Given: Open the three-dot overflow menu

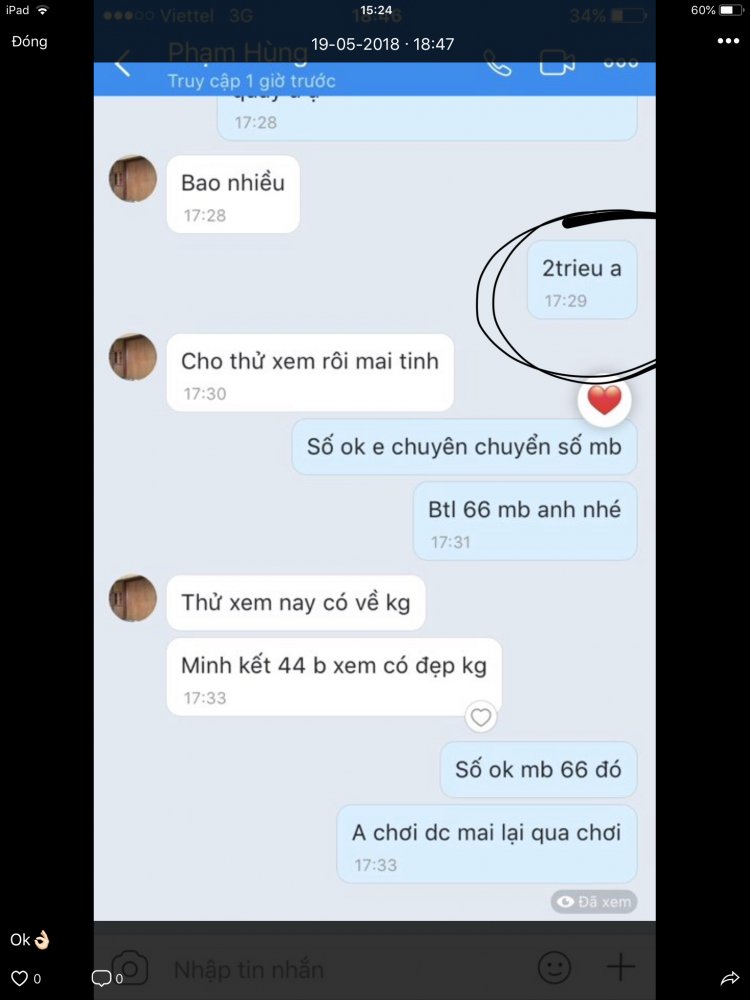Looking at the screenshot, I should click(727, 42).
